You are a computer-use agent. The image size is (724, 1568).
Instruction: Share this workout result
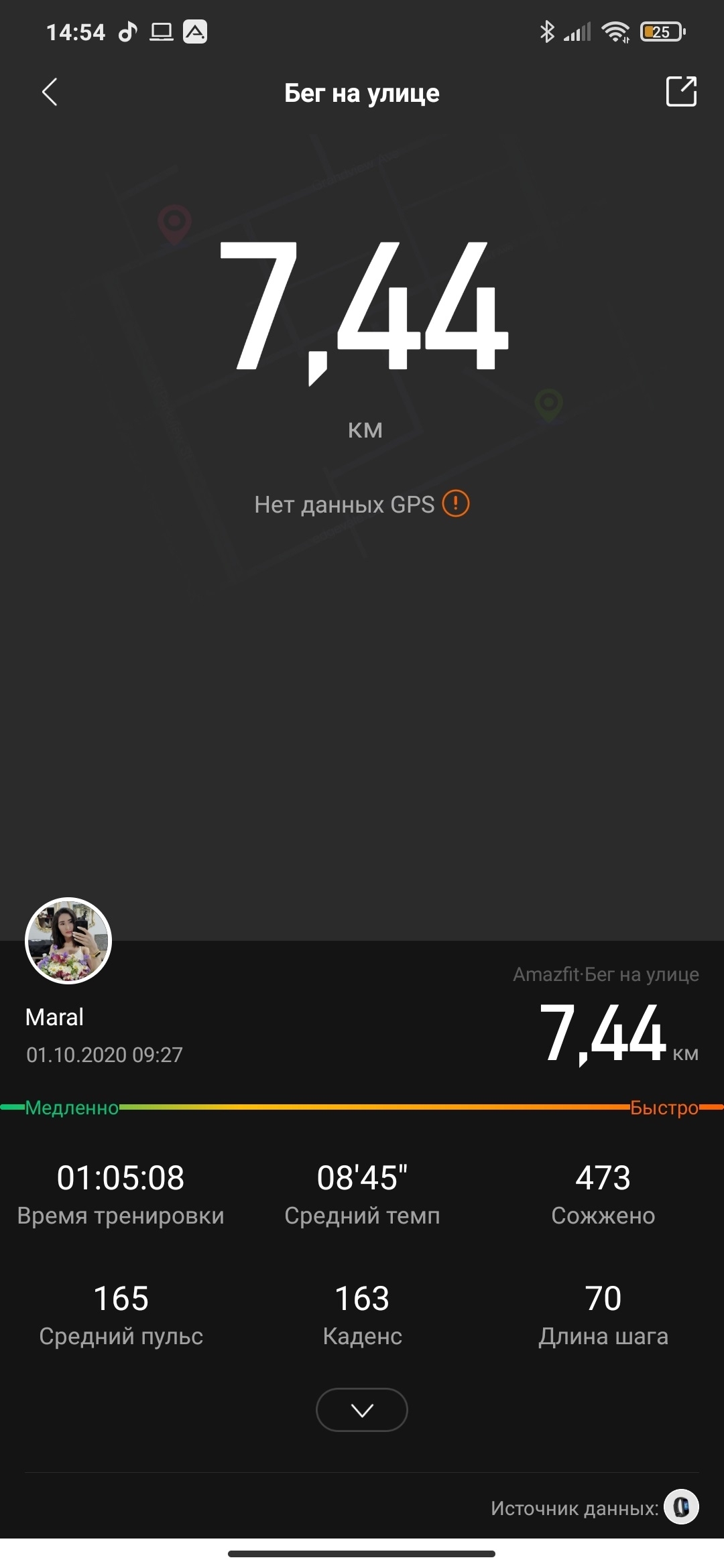click(x=681, y=92)
